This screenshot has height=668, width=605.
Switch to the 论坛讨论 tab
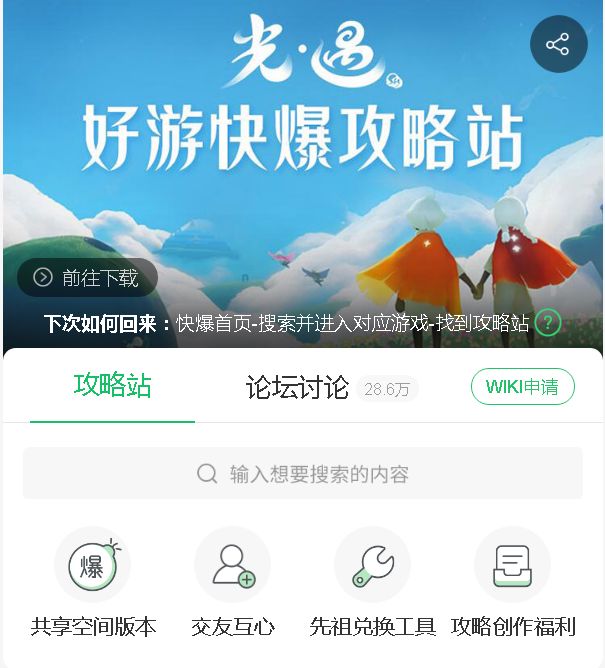click(298, 388)
